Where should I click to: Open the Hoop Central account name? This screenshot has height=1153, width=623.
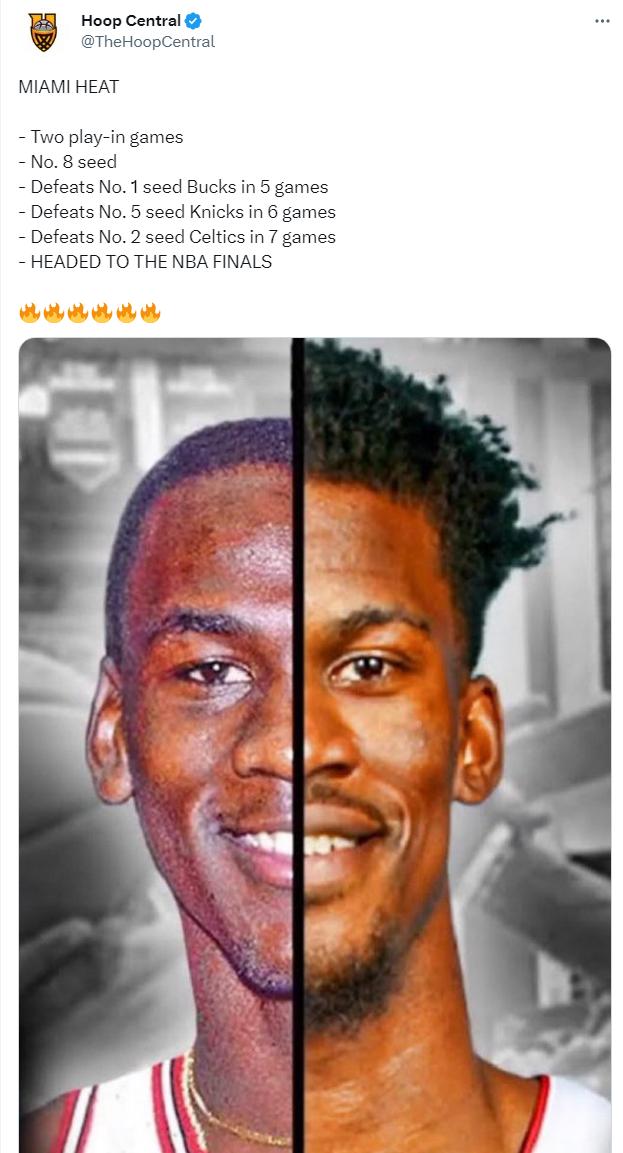[131, 21]
